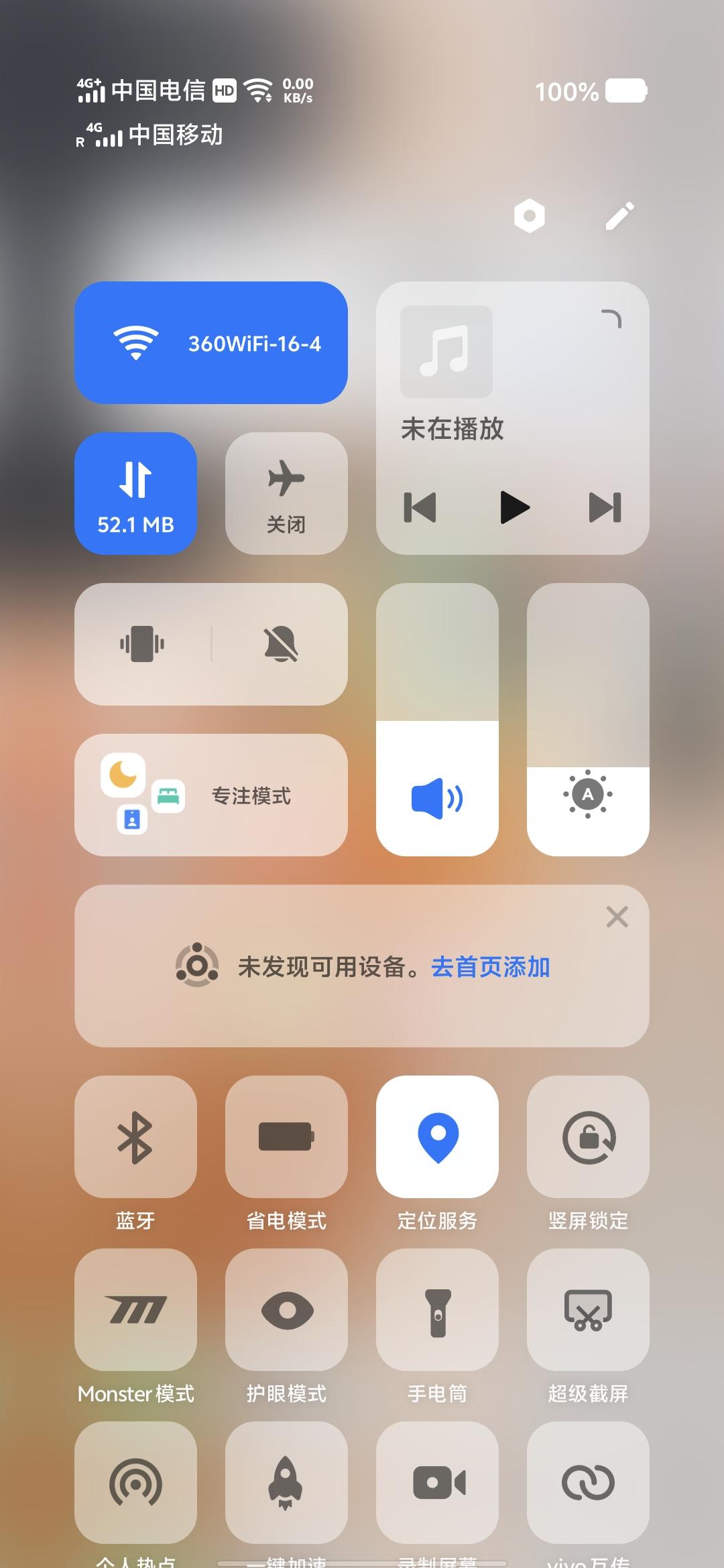Toggle the 360WiFi-16-4 Wi-Fi tile
The height and width of the screenshot is (1568, 724).
(211, 342)
